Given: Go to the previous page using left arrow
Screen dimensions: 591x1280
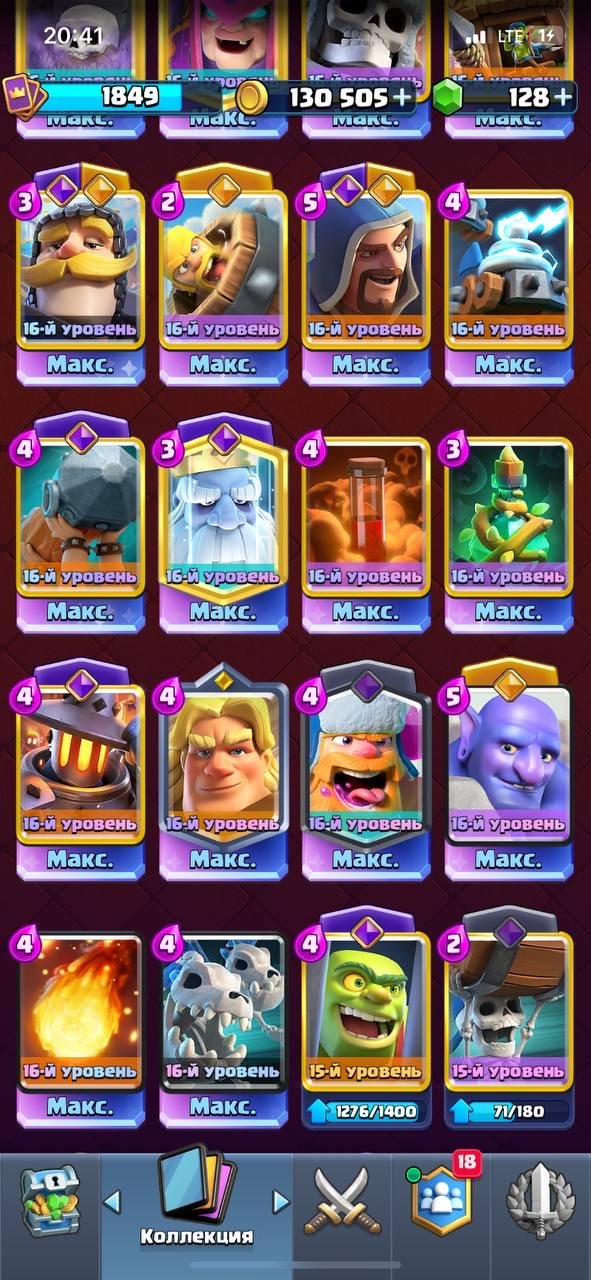Looking at the screenshot, I should [x=113, y=1200].
